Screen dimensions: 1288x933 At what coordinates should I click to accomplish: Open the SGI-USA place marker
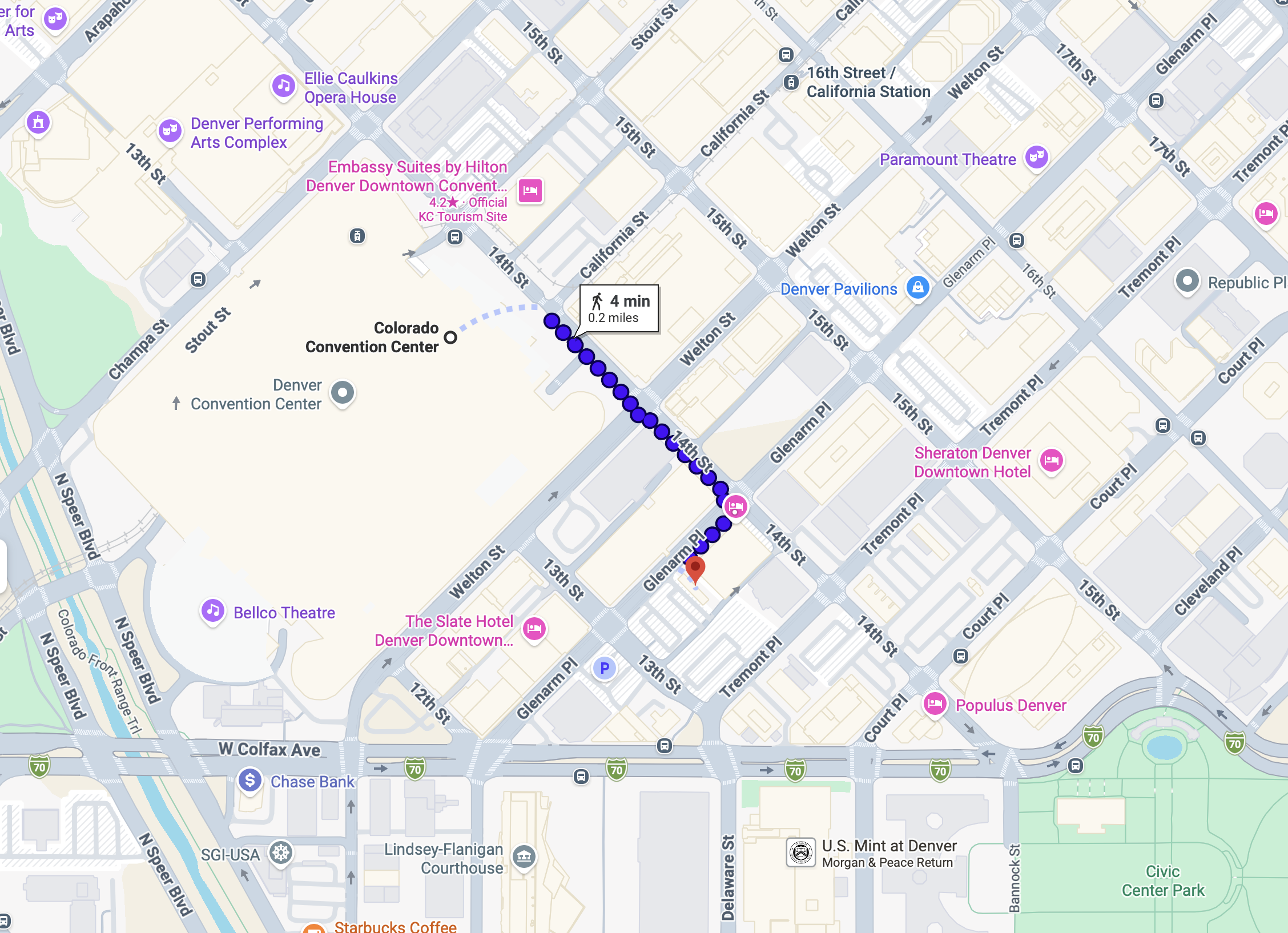pyautogui.click(x=281, y=854)
